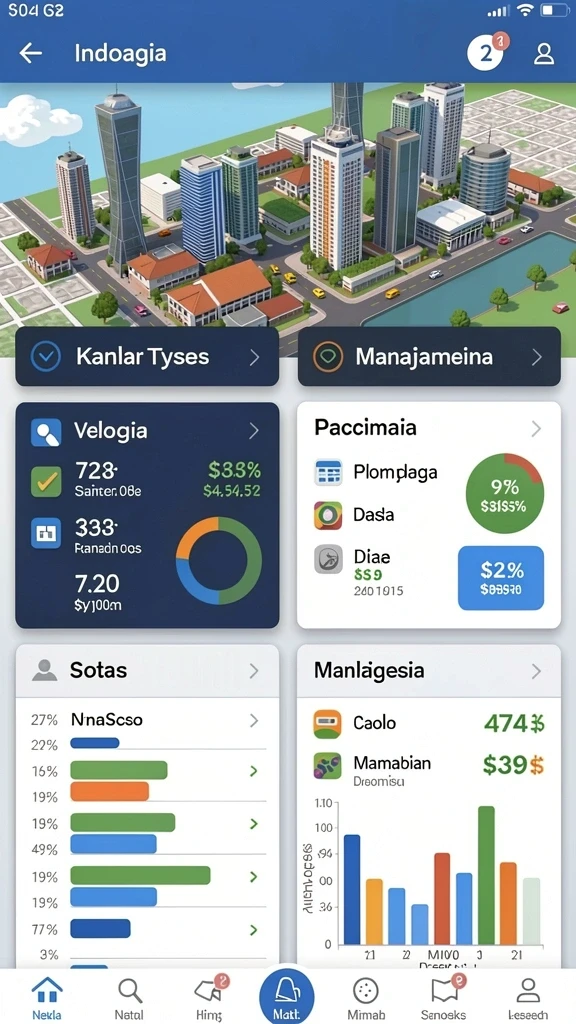The width and height of the screenshot is (576, 1024).
Task: Open the Manlagesia section
Action: 429,671
